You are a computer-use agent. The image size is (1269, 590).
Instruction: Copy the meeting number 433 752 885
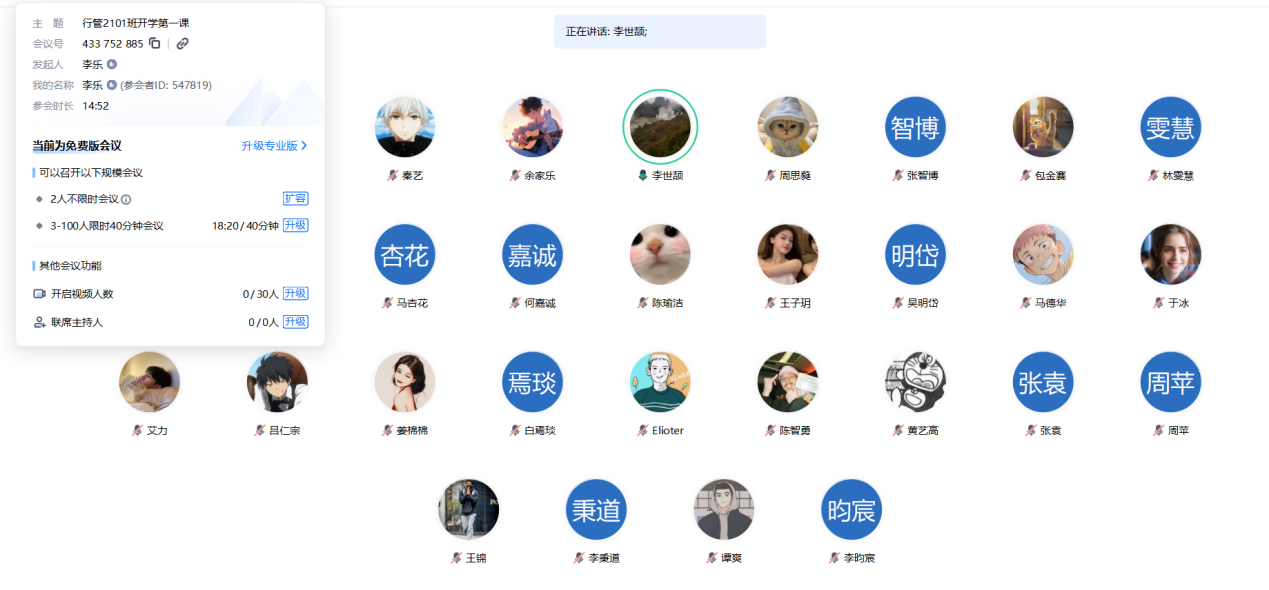click(x=154, y=44)
